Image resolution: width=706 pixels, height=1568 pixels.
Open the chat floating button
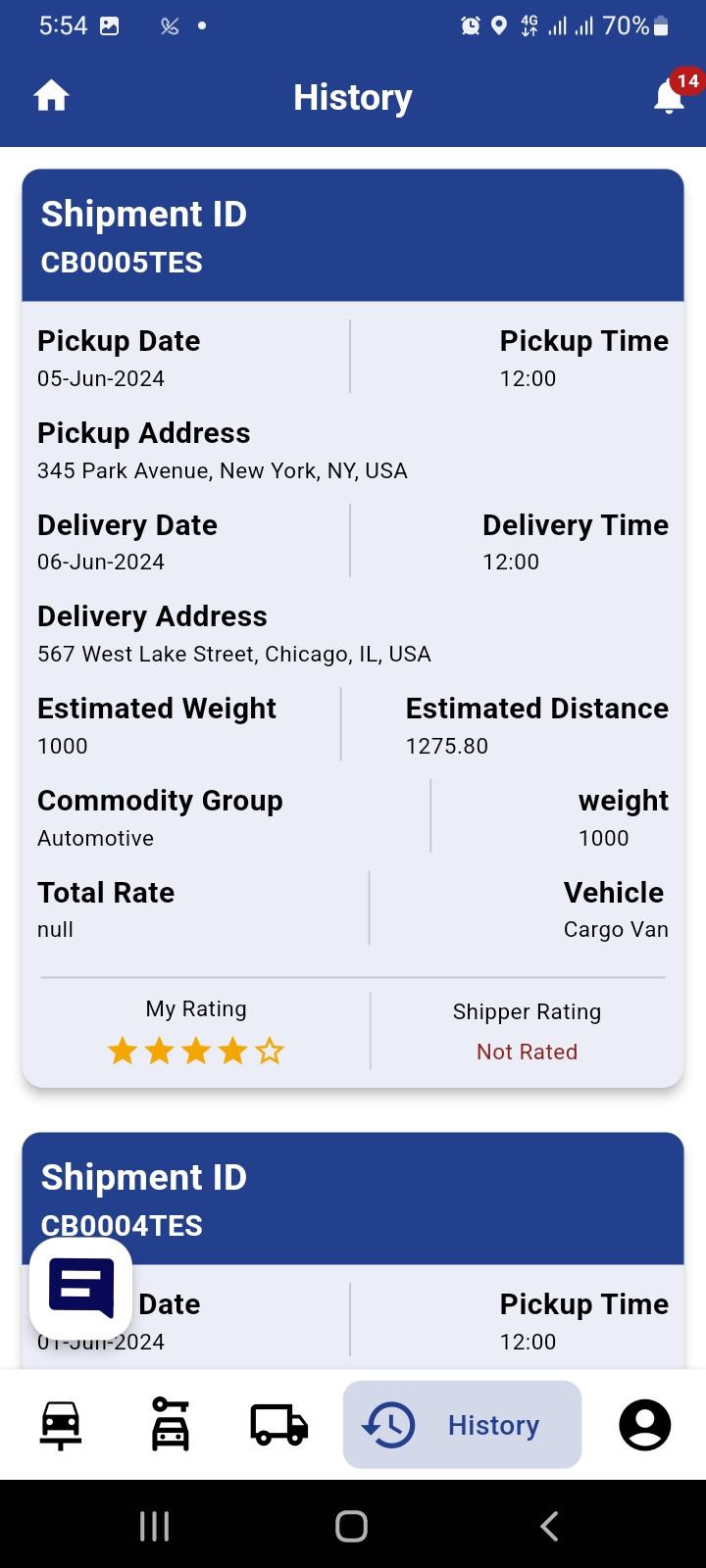pos(81,1288)
